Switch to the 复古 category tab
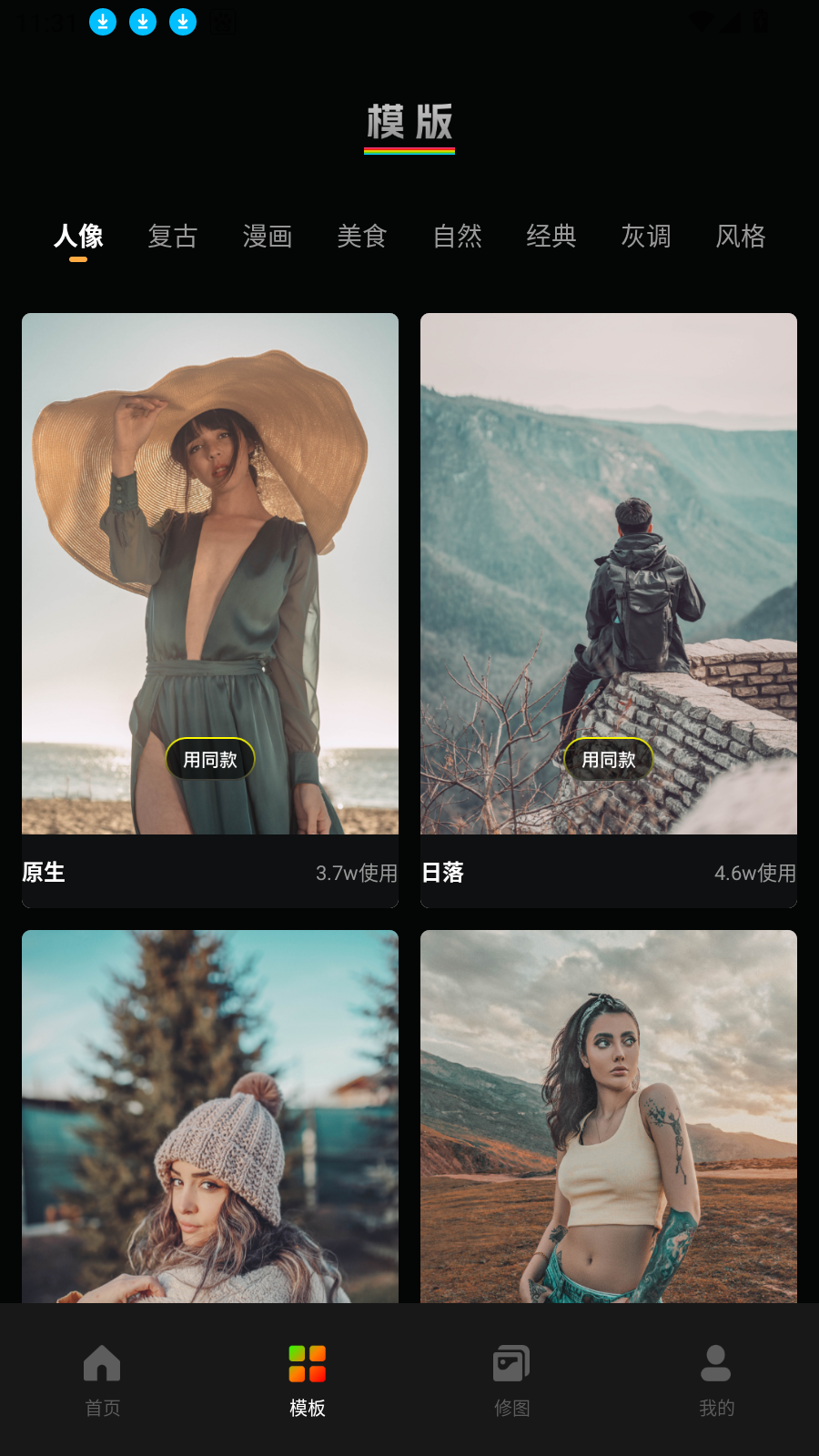Screen dimensions: 819x1456 tap(172, 237)
